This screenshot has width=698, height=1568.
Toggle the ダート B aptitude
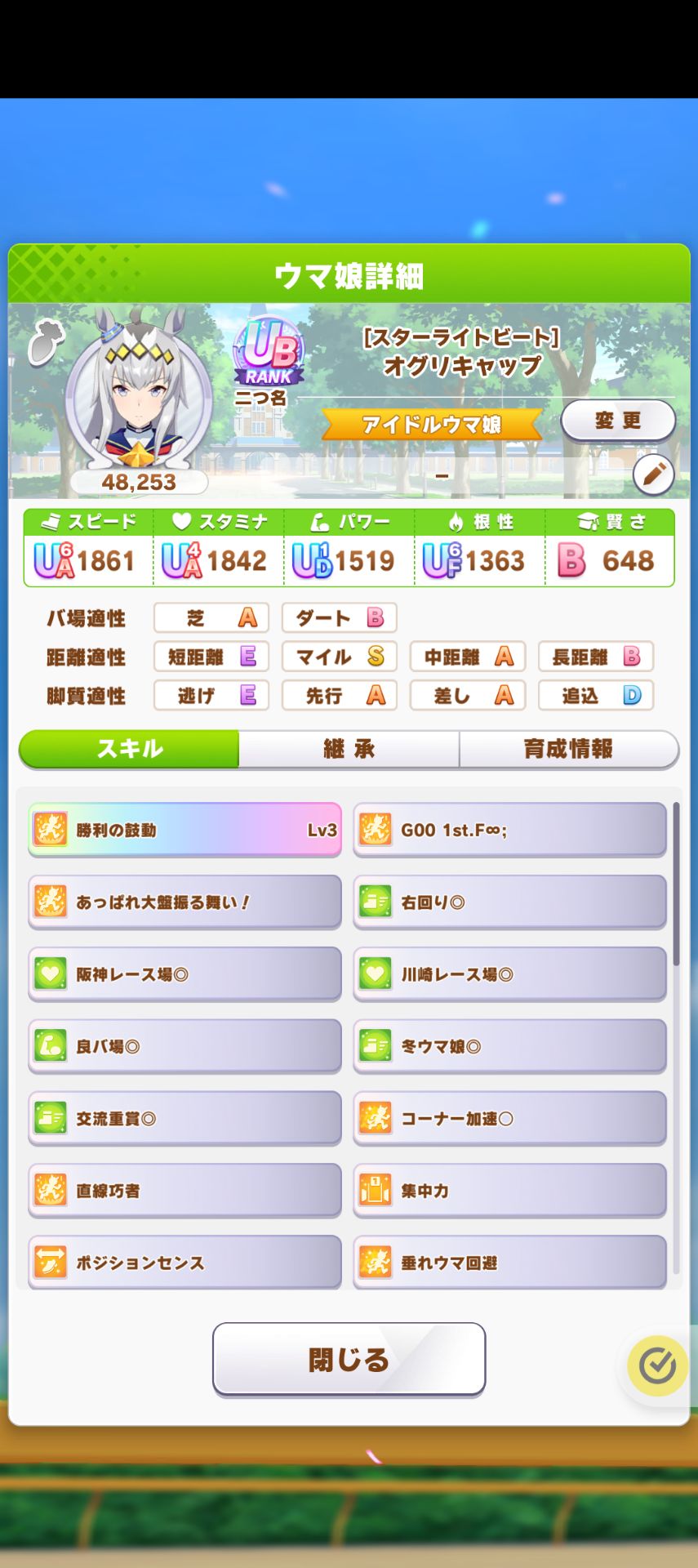[x=339, y=618]
